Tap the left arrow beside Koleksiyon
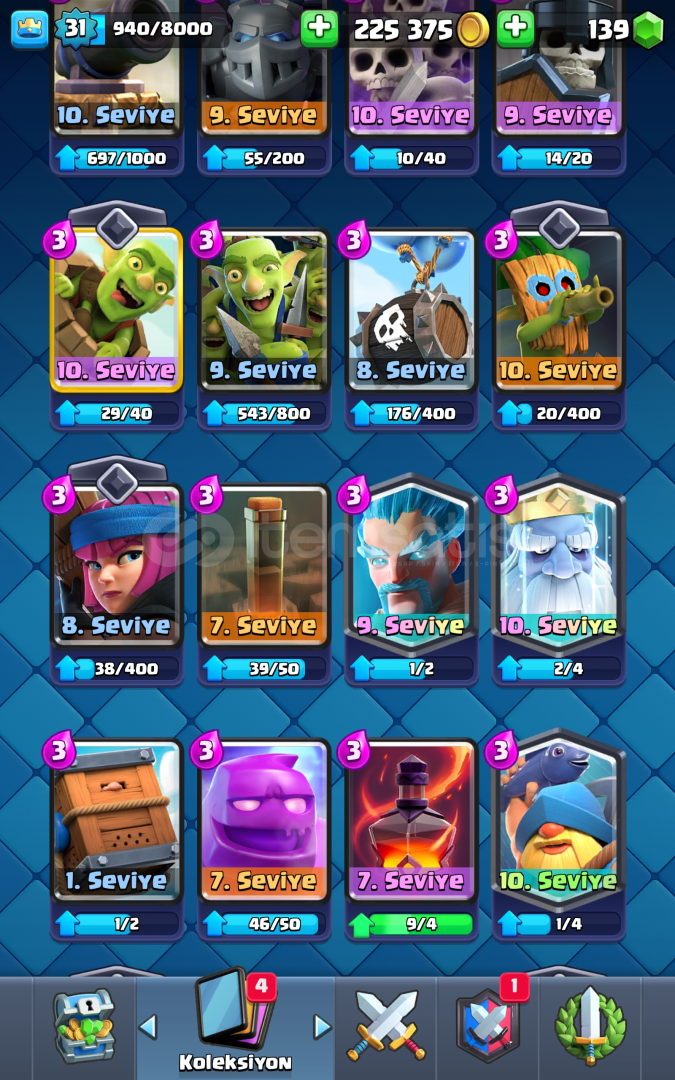This screenshot has height=1080, width=675. pyautogui.click(x=147, y=1026)
